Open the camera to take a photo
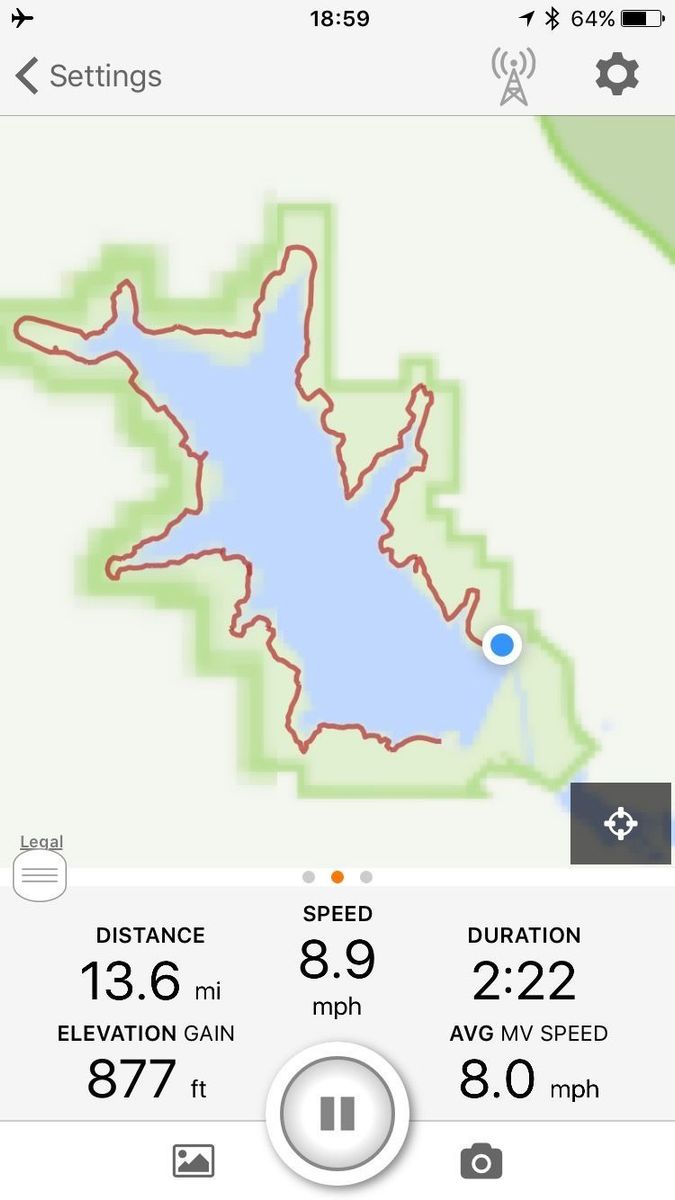675x1200 pixels. coord(481,1161)
